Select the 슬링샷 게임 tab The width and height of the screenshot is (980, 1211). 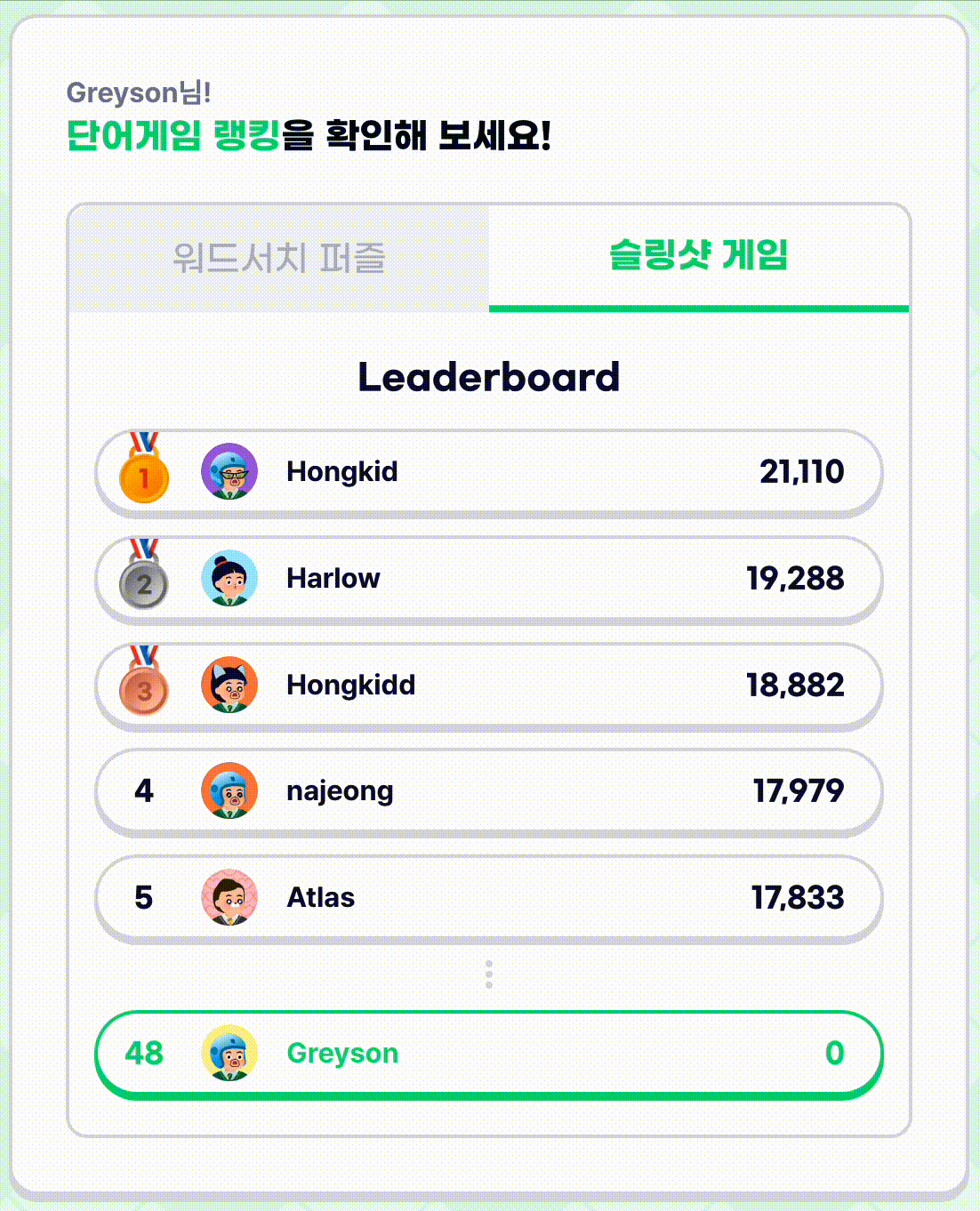click(x=698, y=257)
